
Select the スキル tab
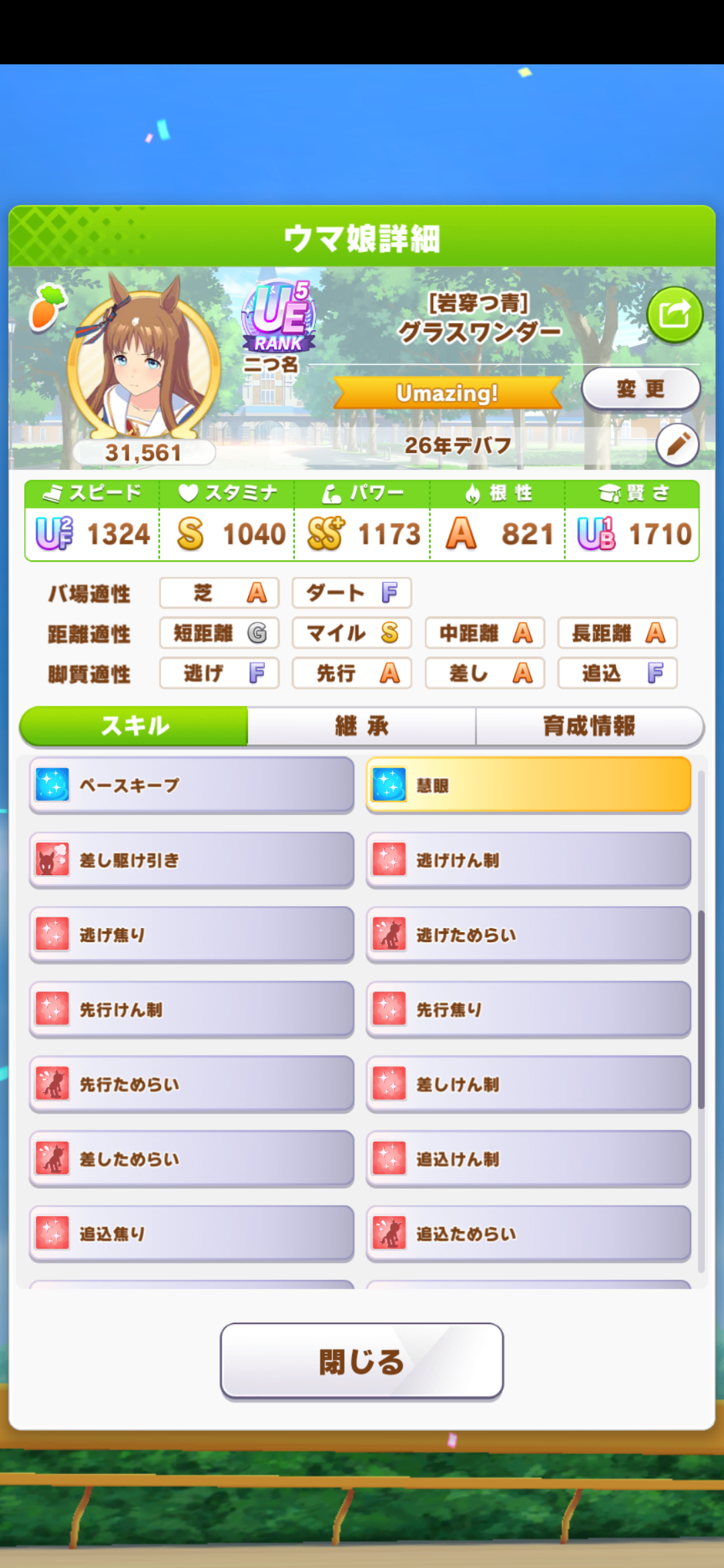pos(134,726)
